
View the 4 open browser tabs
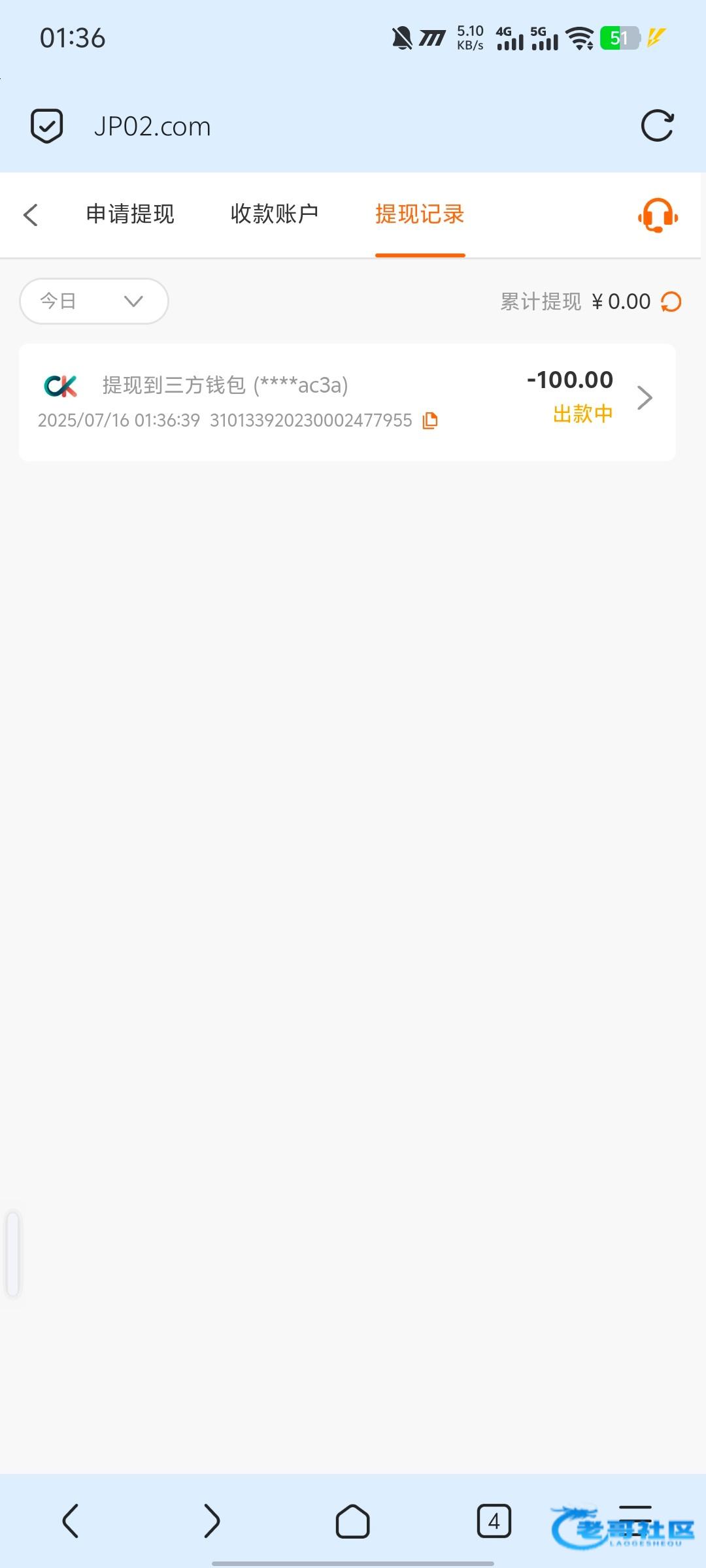(494, 1521)
